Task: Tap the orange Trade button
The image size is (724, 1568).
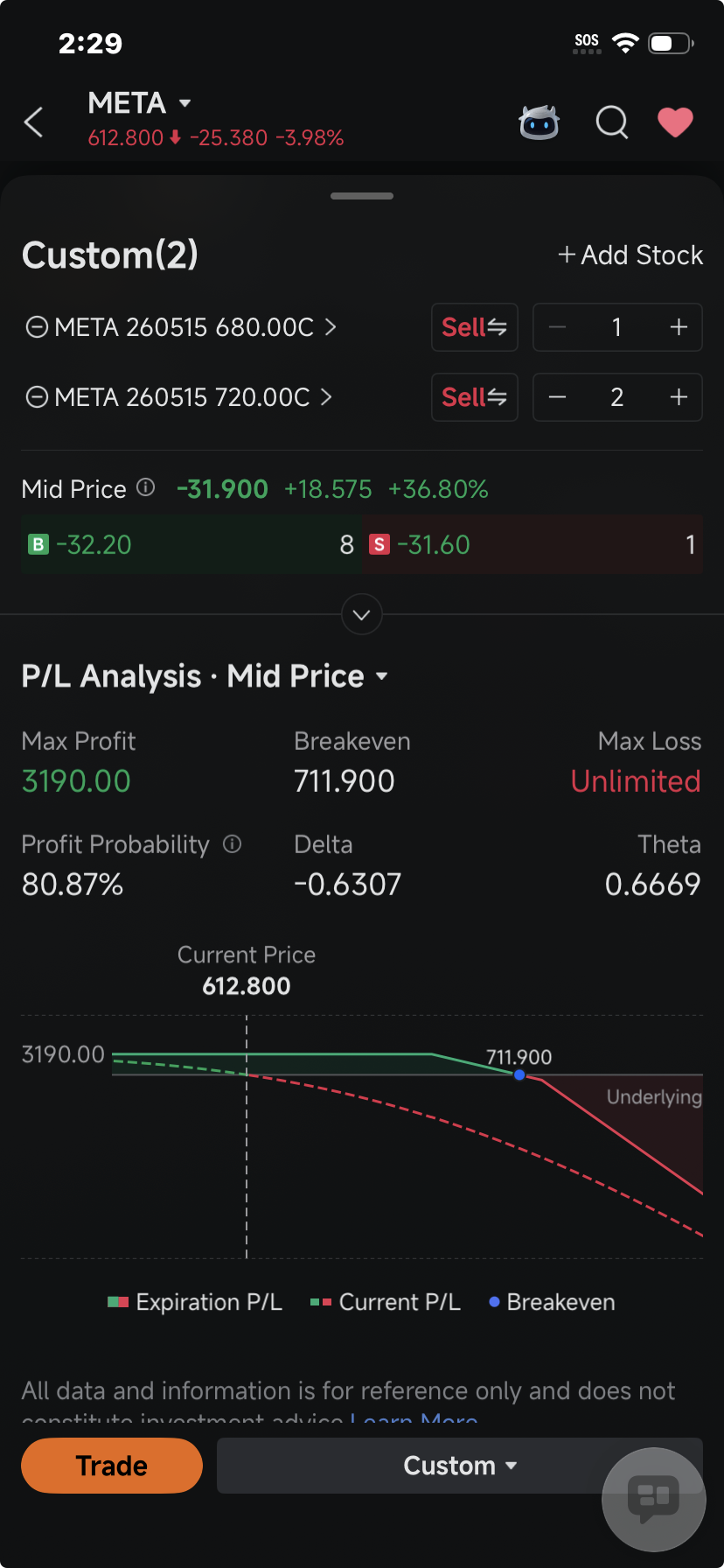Action: pos(112,1466)
